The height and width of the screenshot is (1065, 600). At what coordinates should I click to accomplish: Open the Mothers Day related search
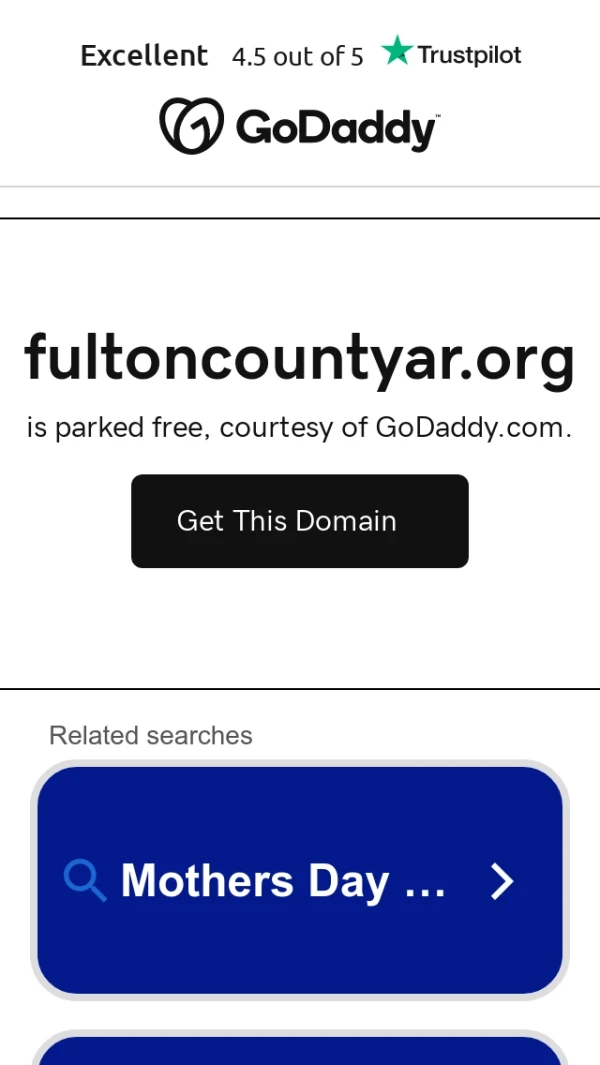click(x=299, y=880)
